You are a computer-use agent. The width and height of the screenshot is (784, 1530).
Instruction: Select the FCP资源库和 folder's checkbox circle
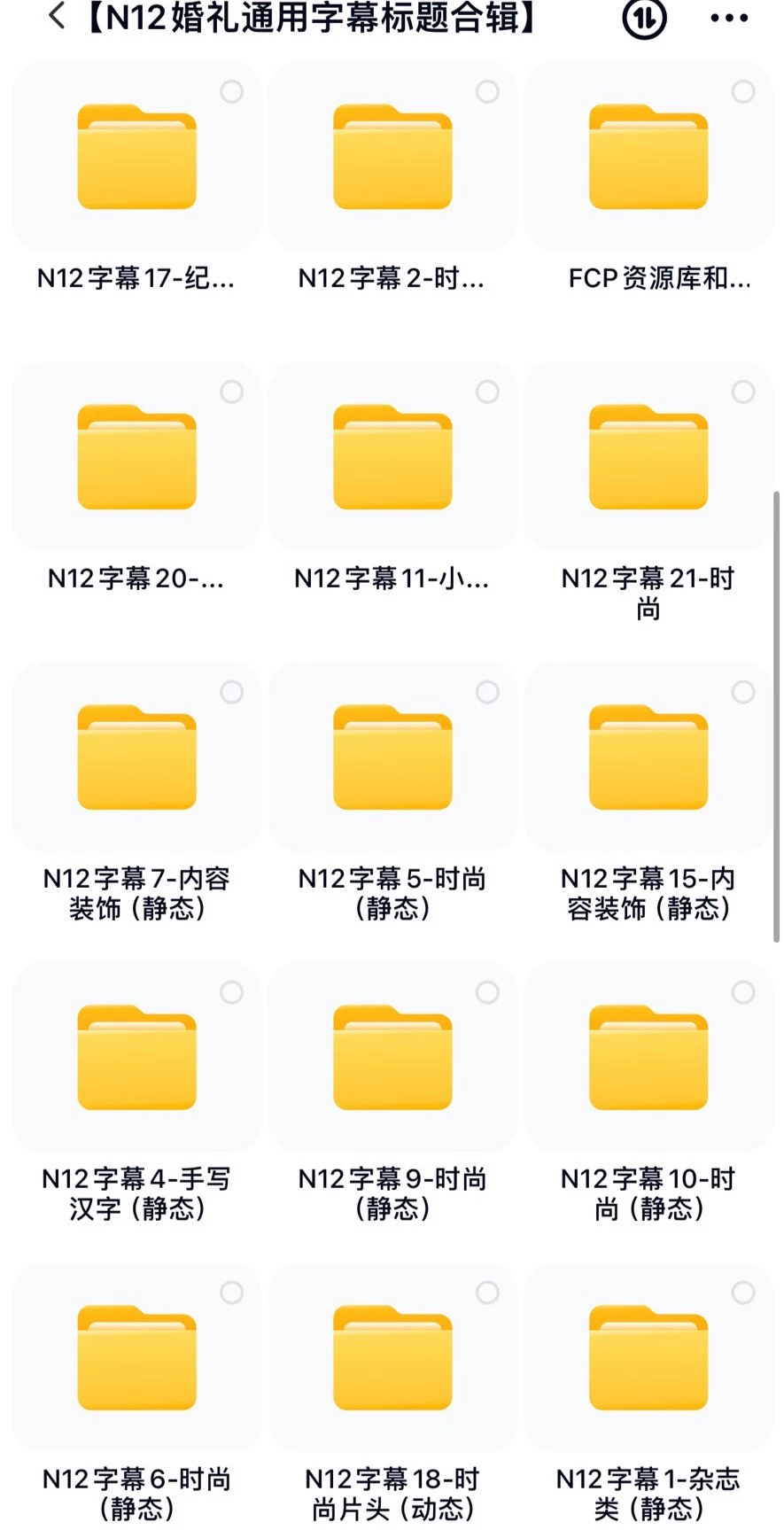tap(743, 91)
